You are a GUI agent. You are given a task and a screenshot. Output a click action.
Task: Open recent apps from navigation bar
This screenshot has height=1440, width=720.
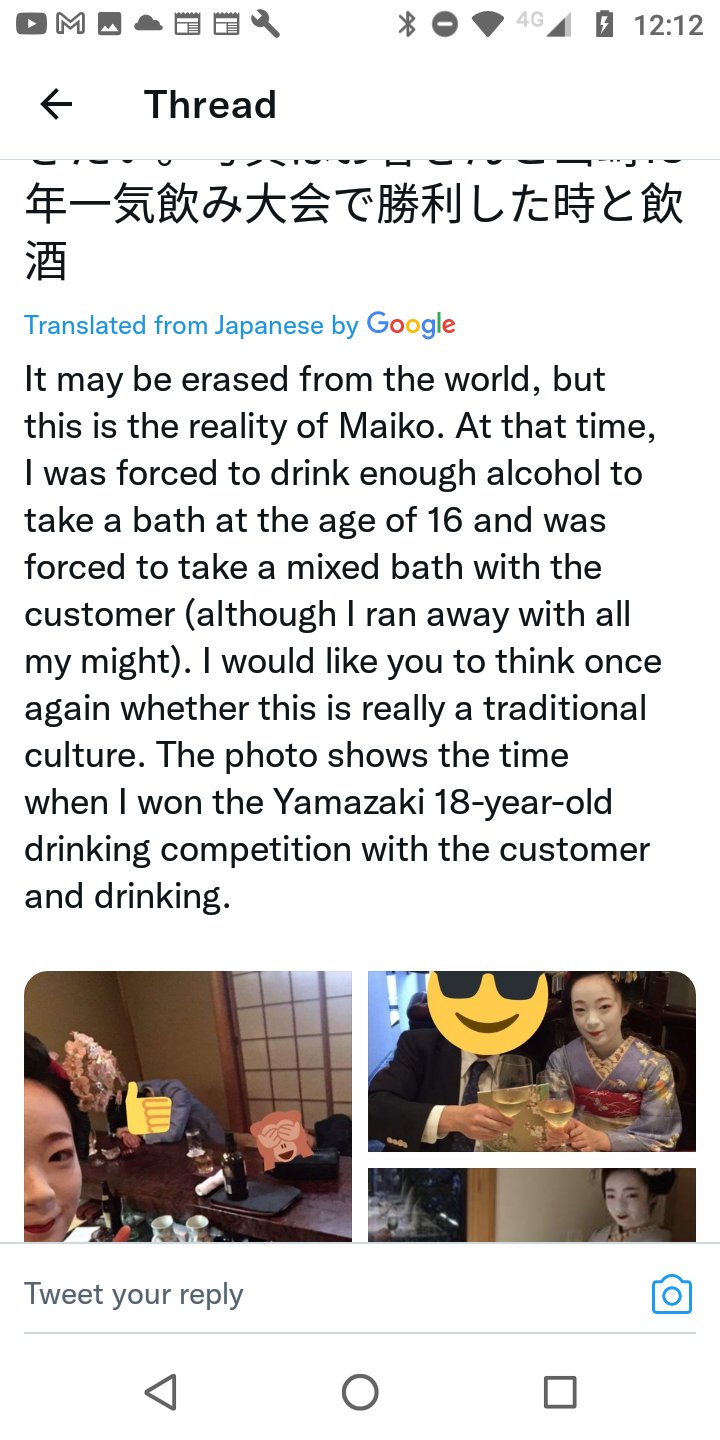coord(559,1391)
